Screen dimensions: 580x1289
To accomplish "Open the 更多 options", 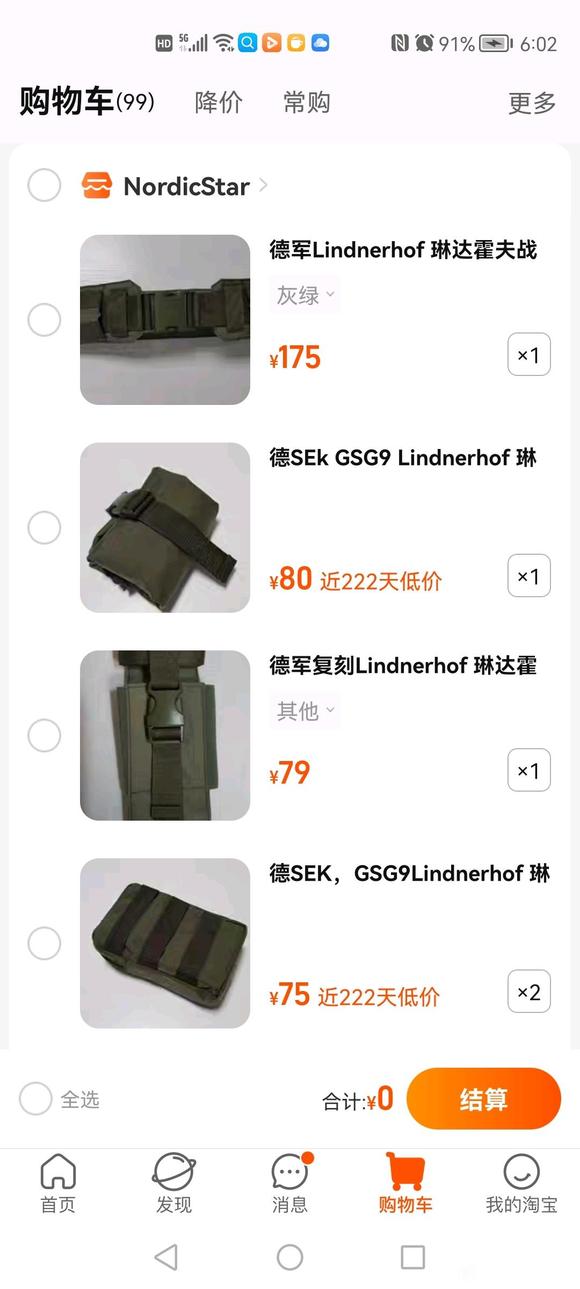I will pyautogui.click(x=532, y=102).
